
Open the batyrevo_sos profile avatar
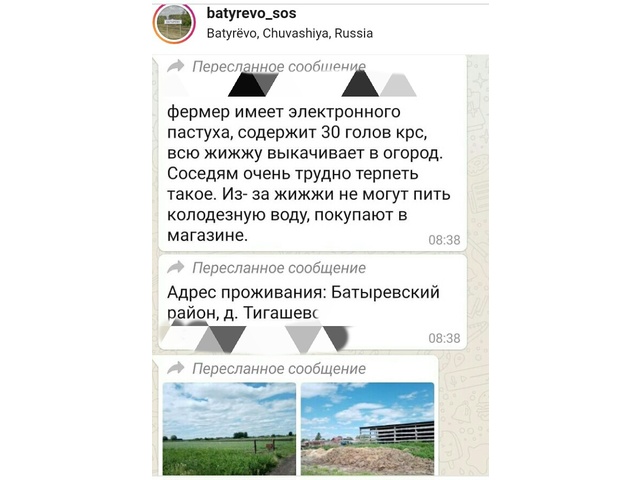click(x=175, y=23)
